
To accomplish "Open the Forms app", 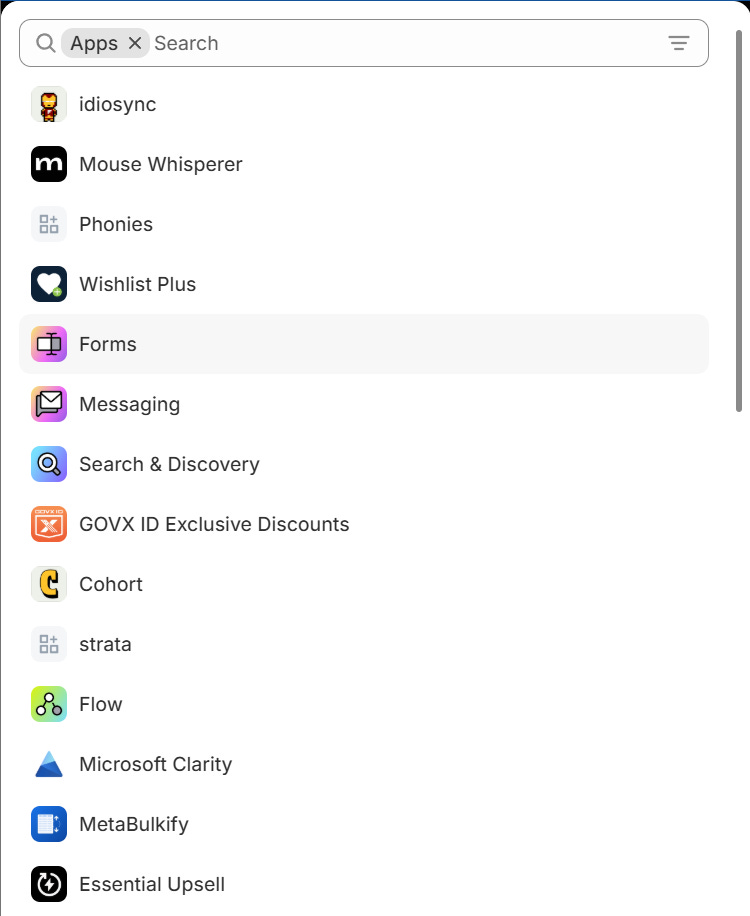I will click(364, 344).
